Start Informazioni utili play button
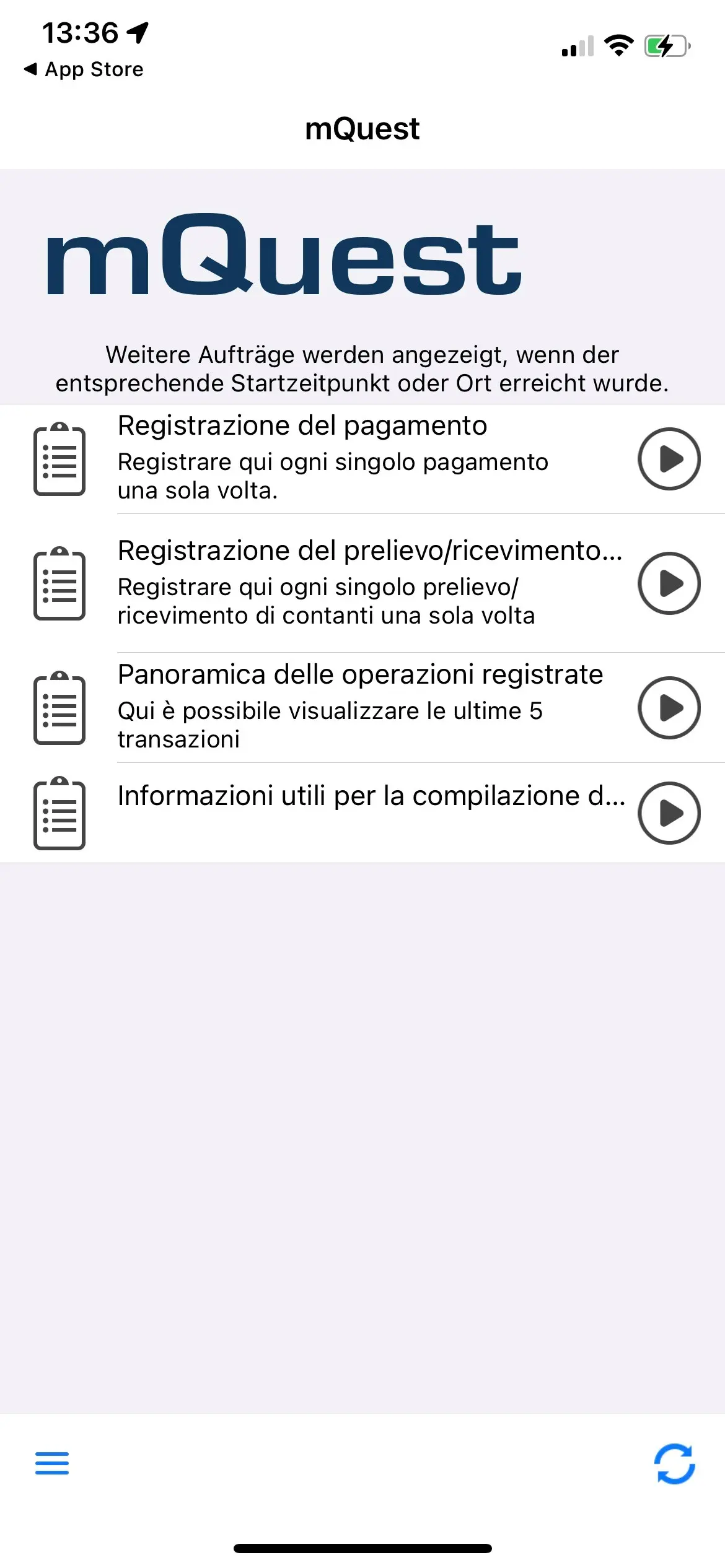Screen dimensions: 725x1568 coord(669,813)
